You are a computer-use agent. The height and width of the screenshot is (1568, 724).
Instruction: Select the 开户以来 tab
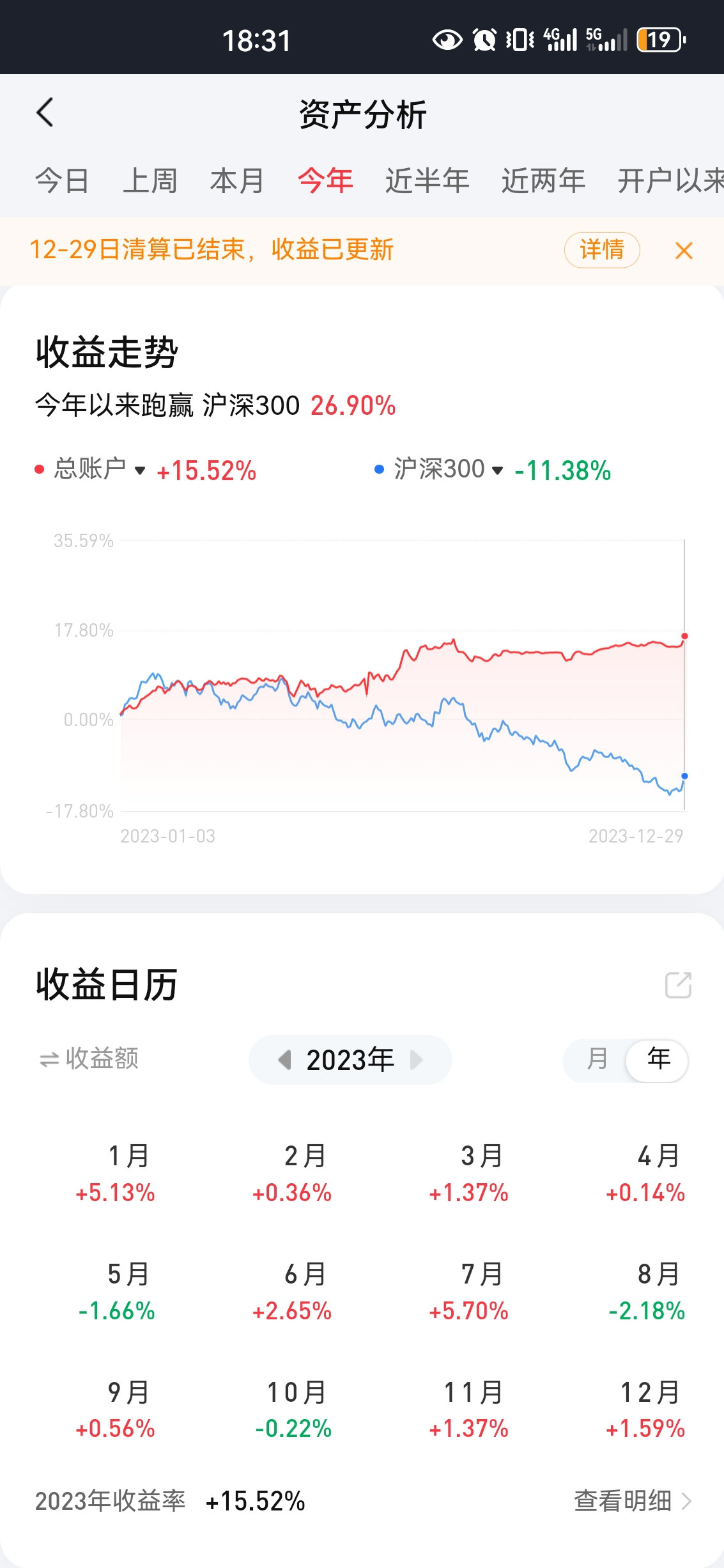[x=670, y=181]
